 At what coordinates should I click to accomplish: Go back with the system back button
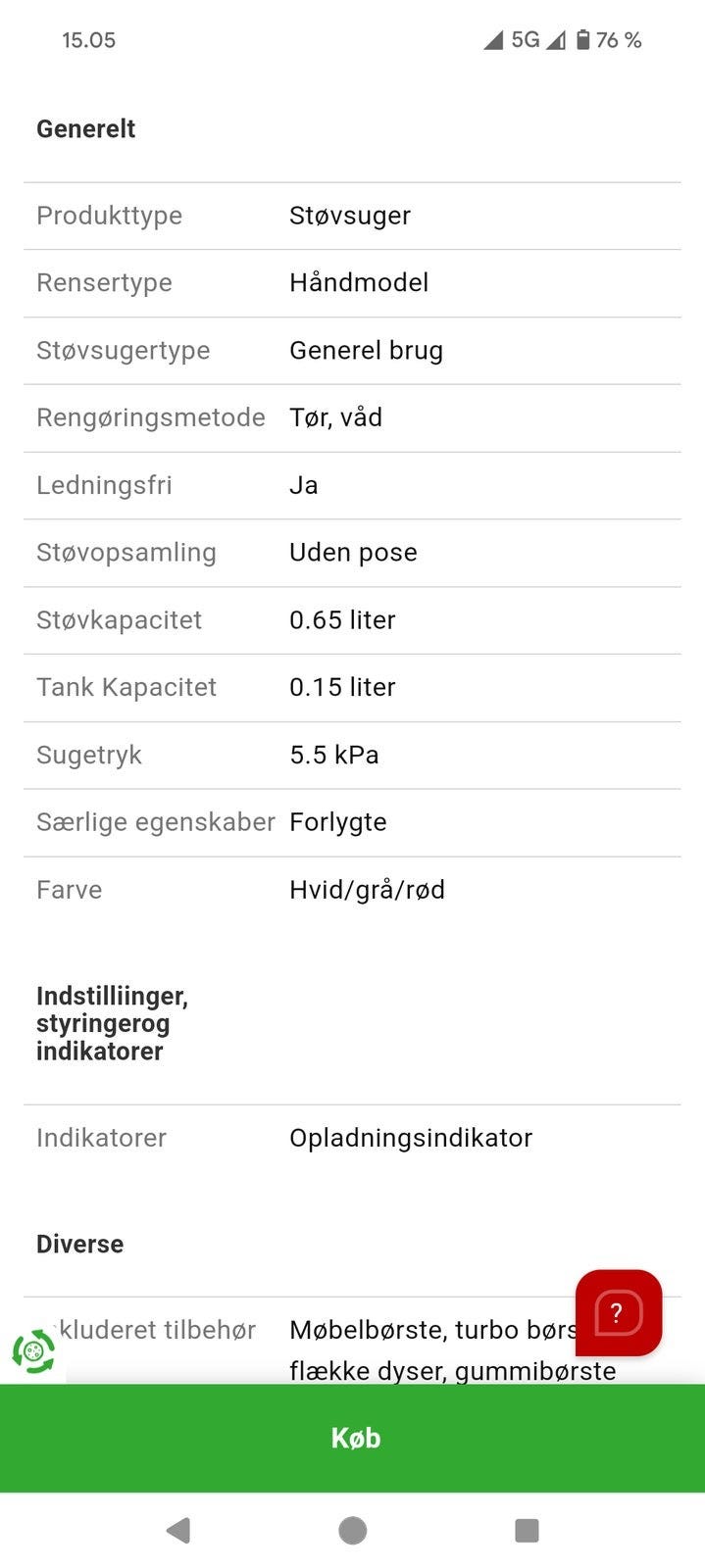tap(178, 1530)
